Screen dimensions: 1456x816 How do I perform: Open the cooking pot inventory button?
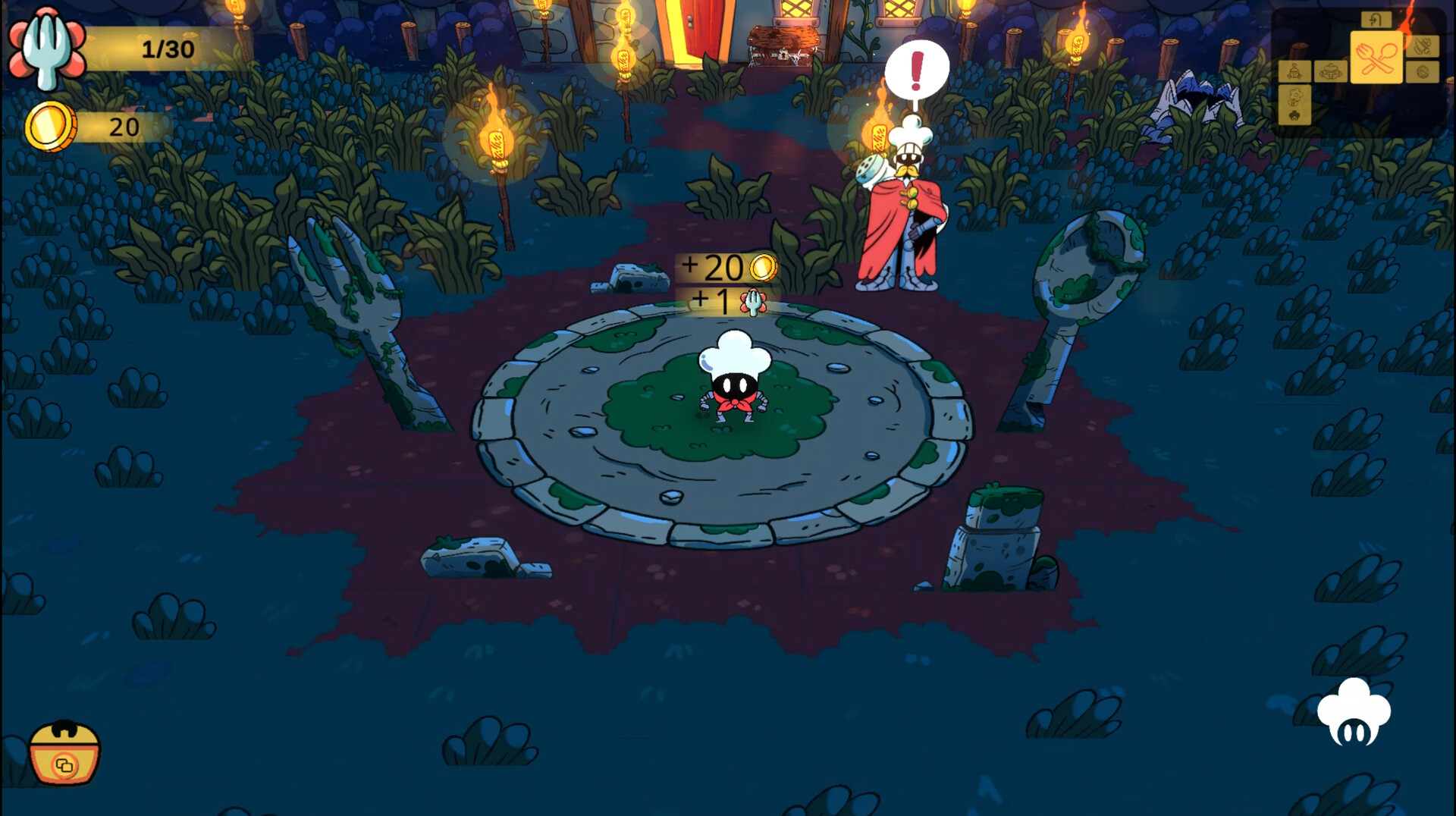coord(64,752)
